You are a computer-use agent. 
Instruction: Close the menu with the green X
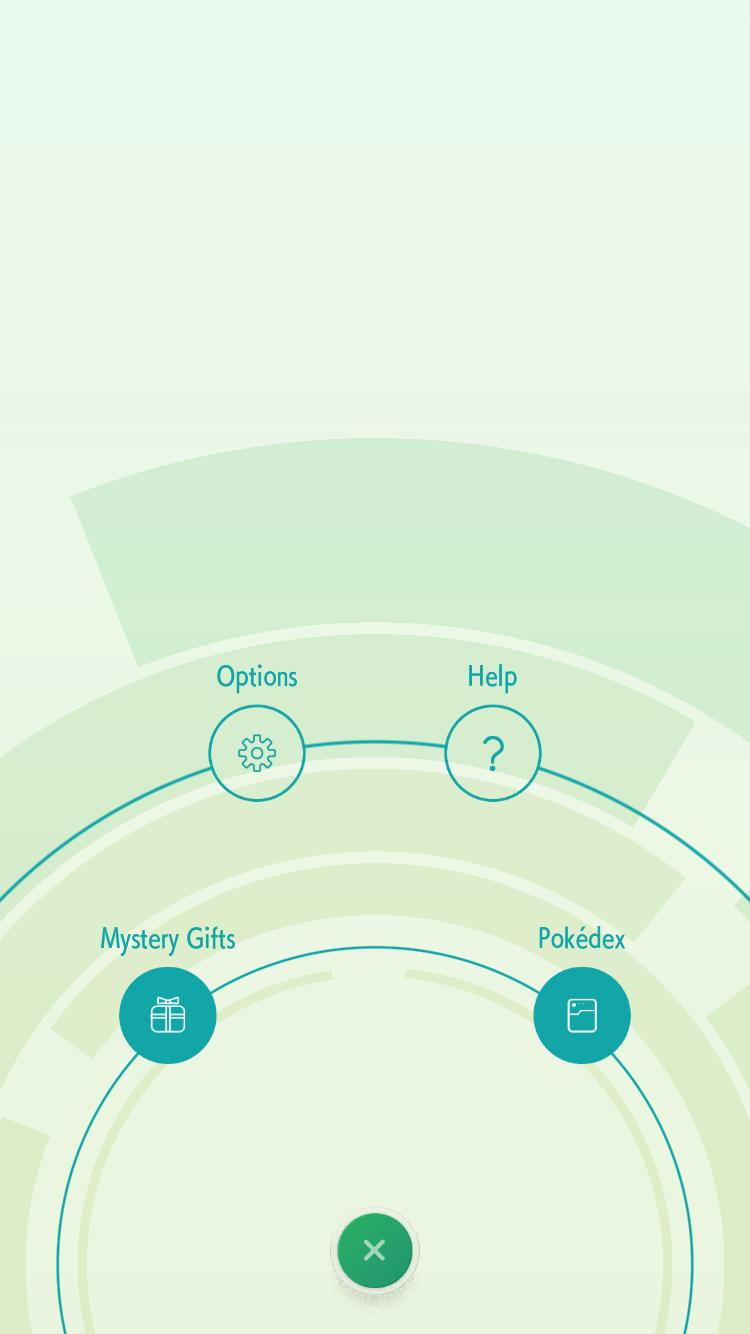[x=374, y=1250]
